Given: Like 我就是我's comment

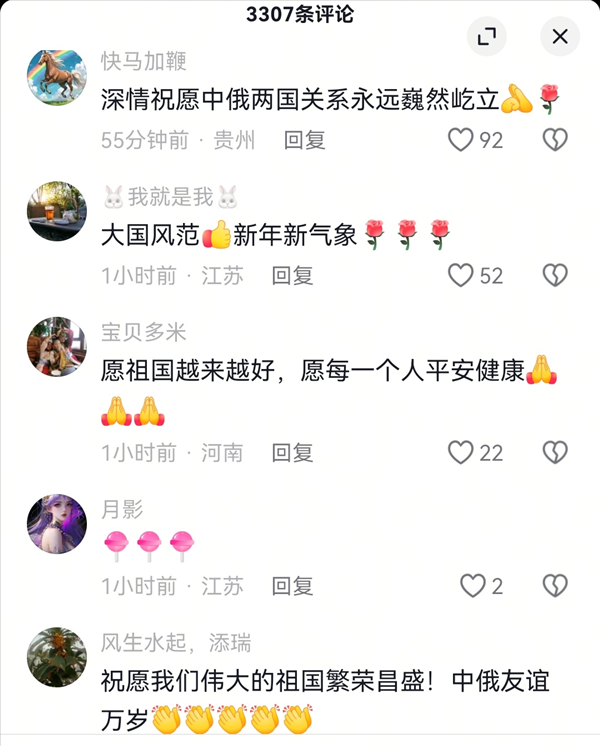Looking at the screenshot, I should tap(461, 275).
